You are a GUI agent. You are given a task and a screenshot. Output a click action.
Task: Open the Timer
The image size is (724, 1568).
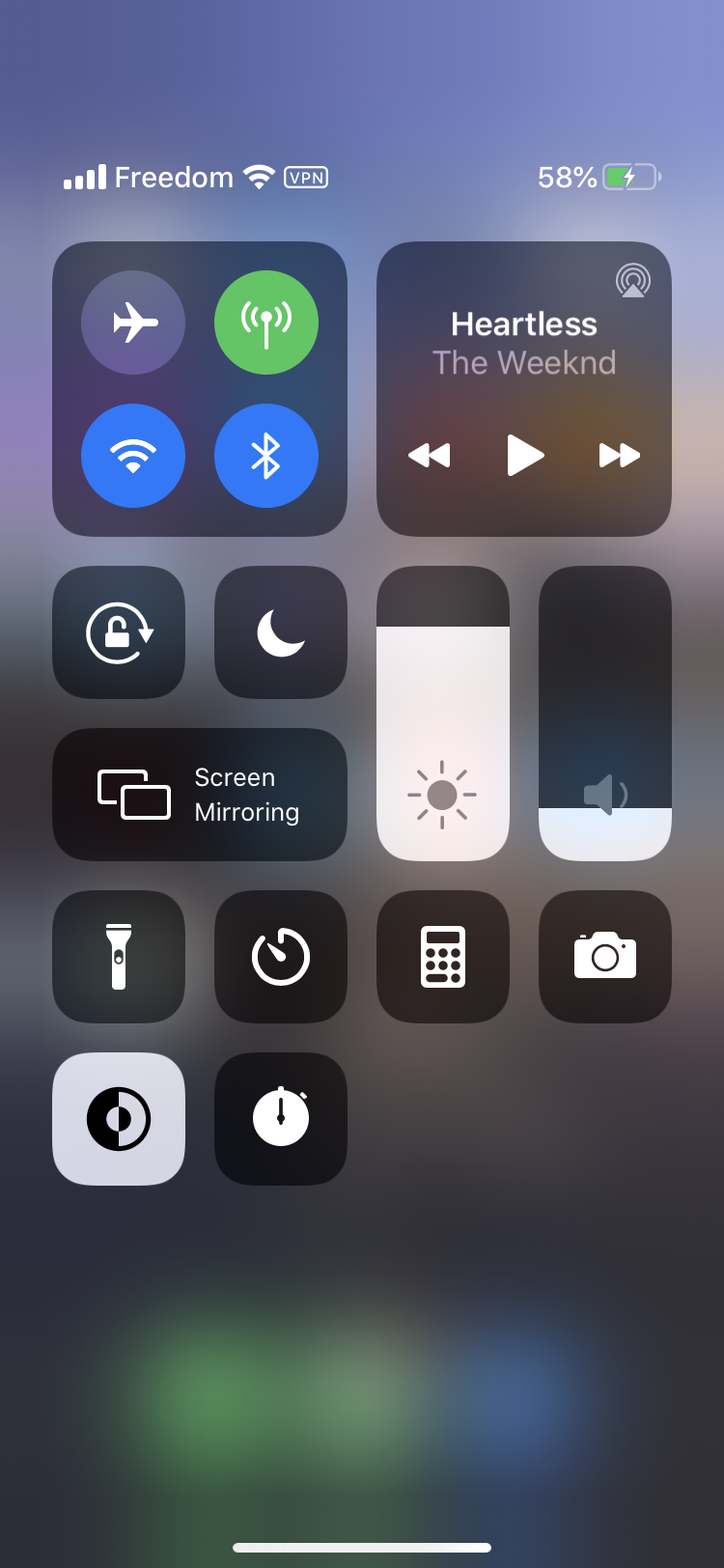tap(281, 957)
